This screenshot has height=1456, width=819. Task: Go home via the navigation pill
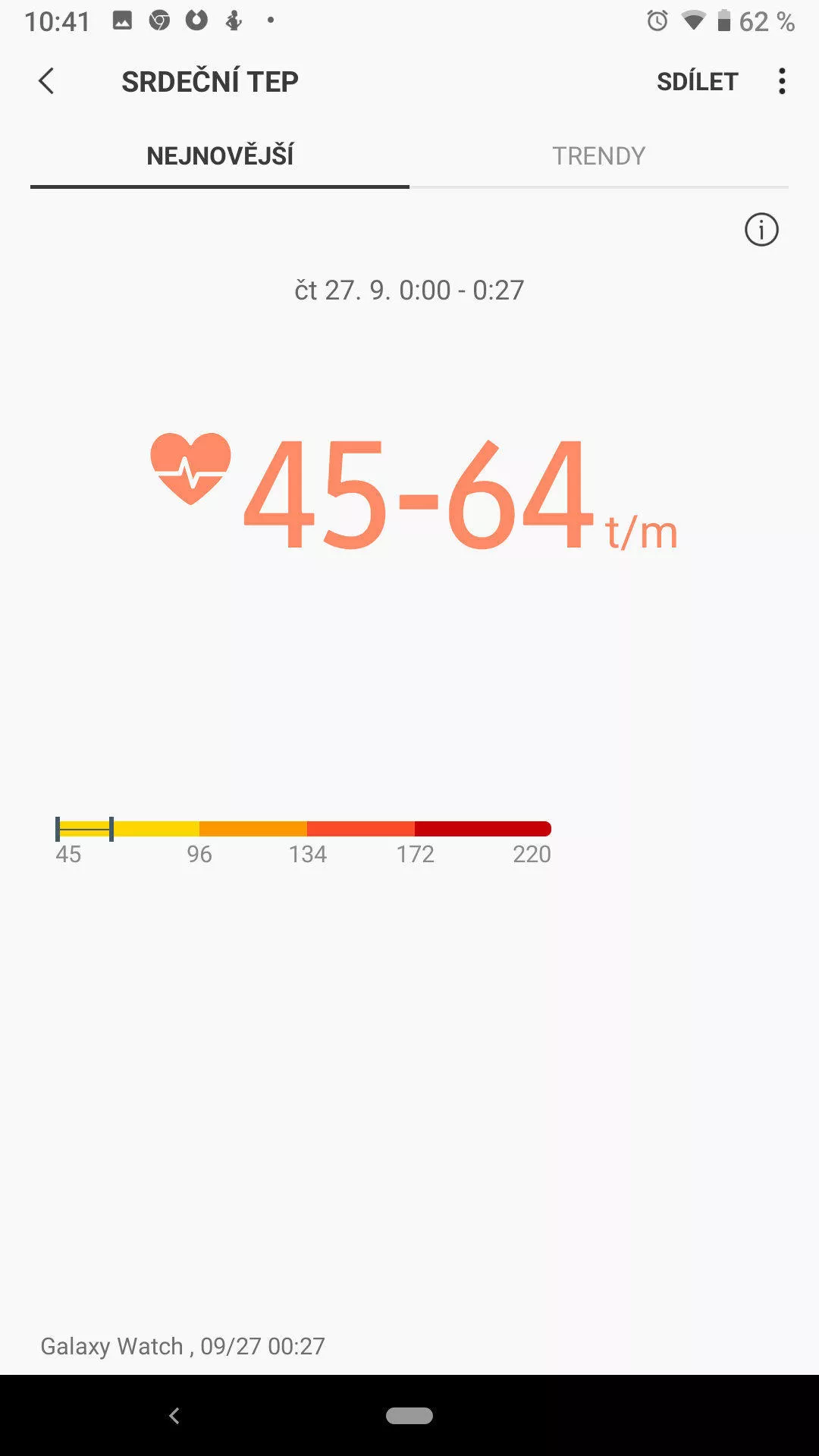point(409,1415)
